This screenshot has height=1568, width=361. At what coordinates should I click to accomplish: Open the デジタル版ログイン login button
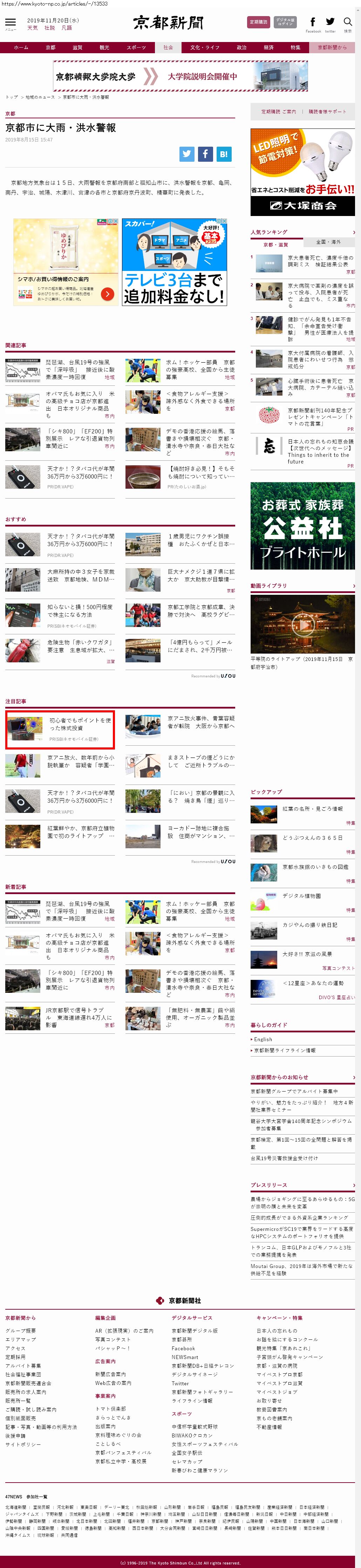(285, 22)
